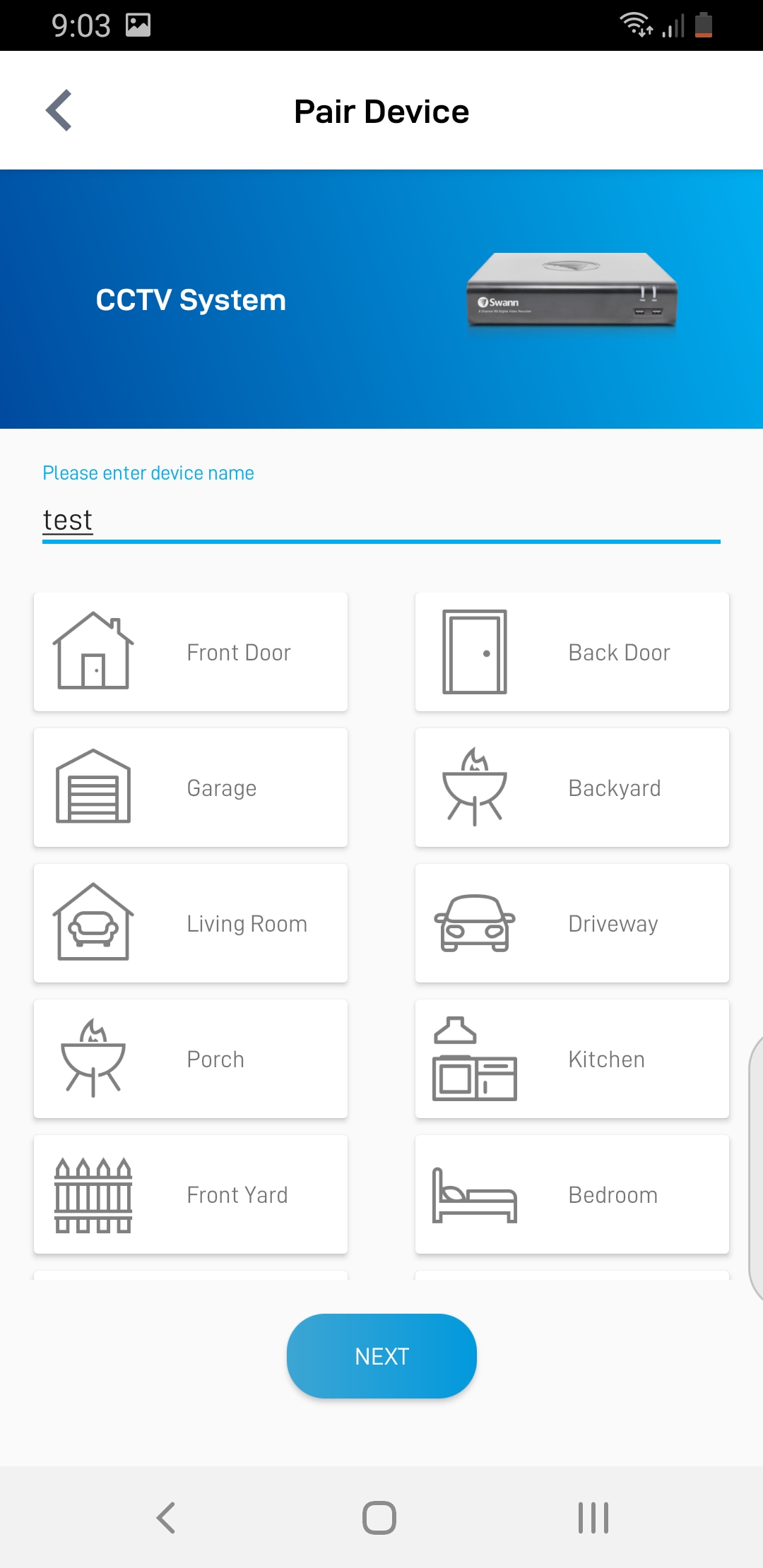Edit the device name field
763x1568 pixels.
click(381, 519)
